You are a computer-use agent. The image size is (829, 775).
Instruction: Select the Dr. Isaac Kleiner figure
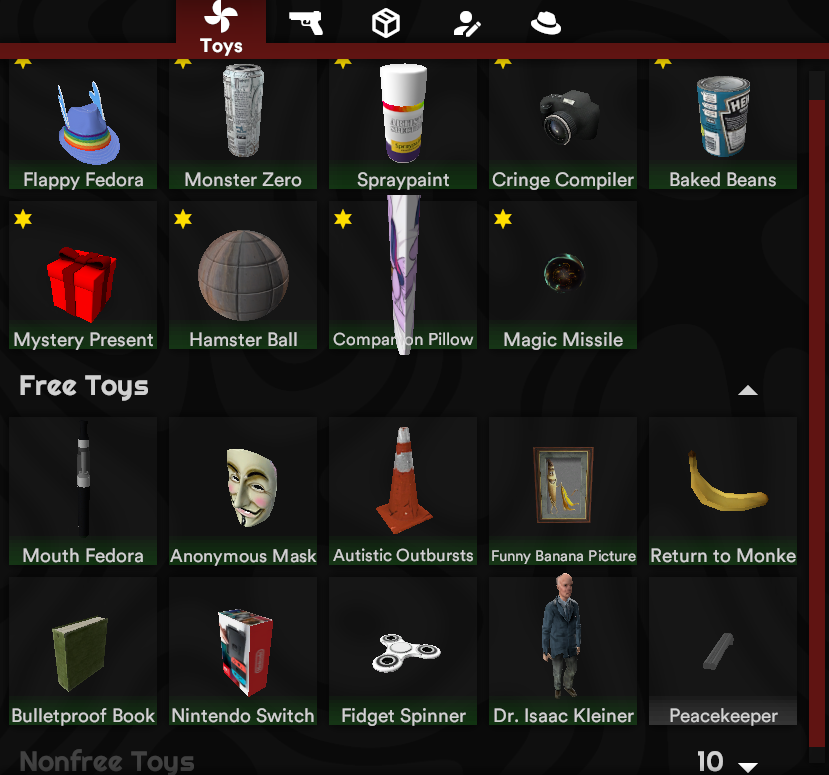(x=563, y=651)
